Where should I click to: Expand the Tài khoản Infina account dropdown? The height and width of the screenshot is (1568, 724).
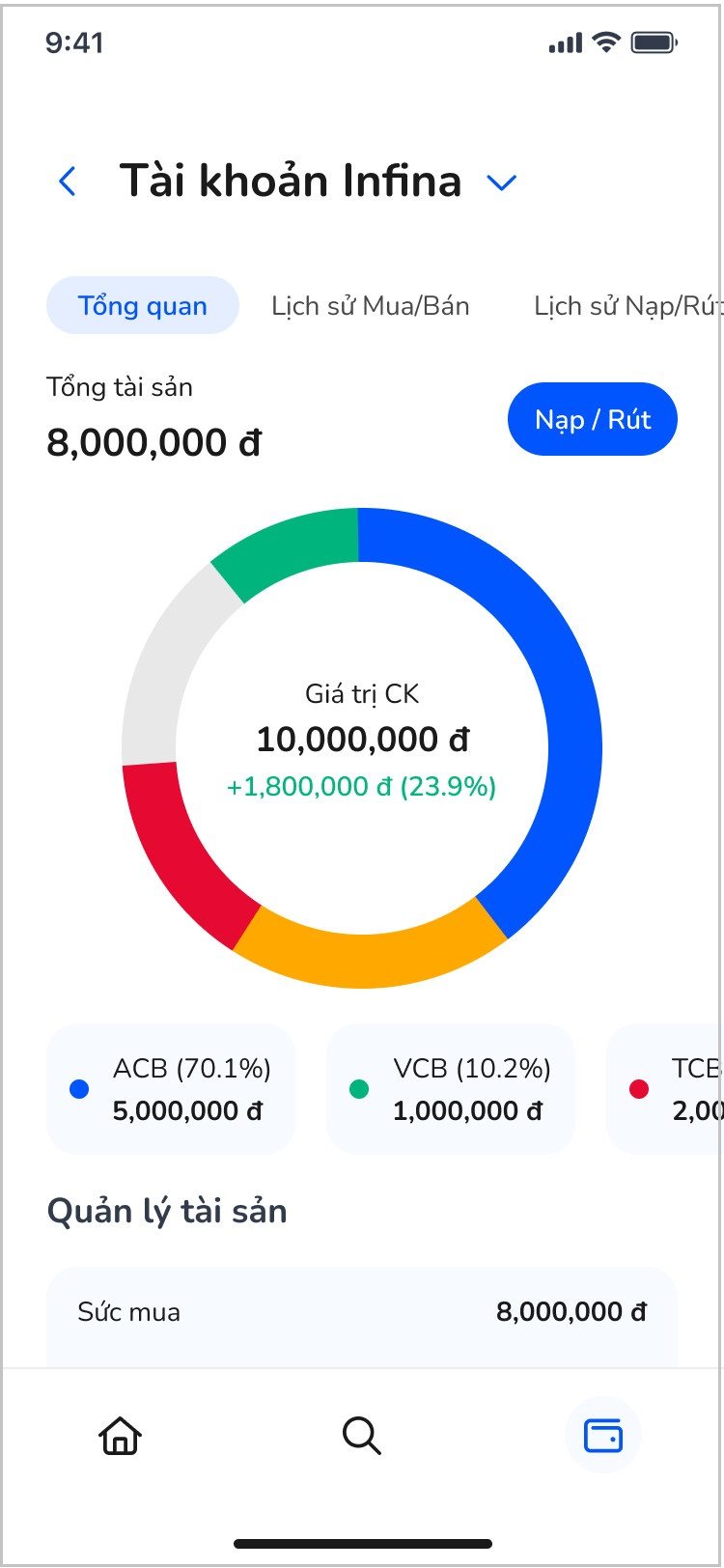pyautogui.click(x=502, y=182)
